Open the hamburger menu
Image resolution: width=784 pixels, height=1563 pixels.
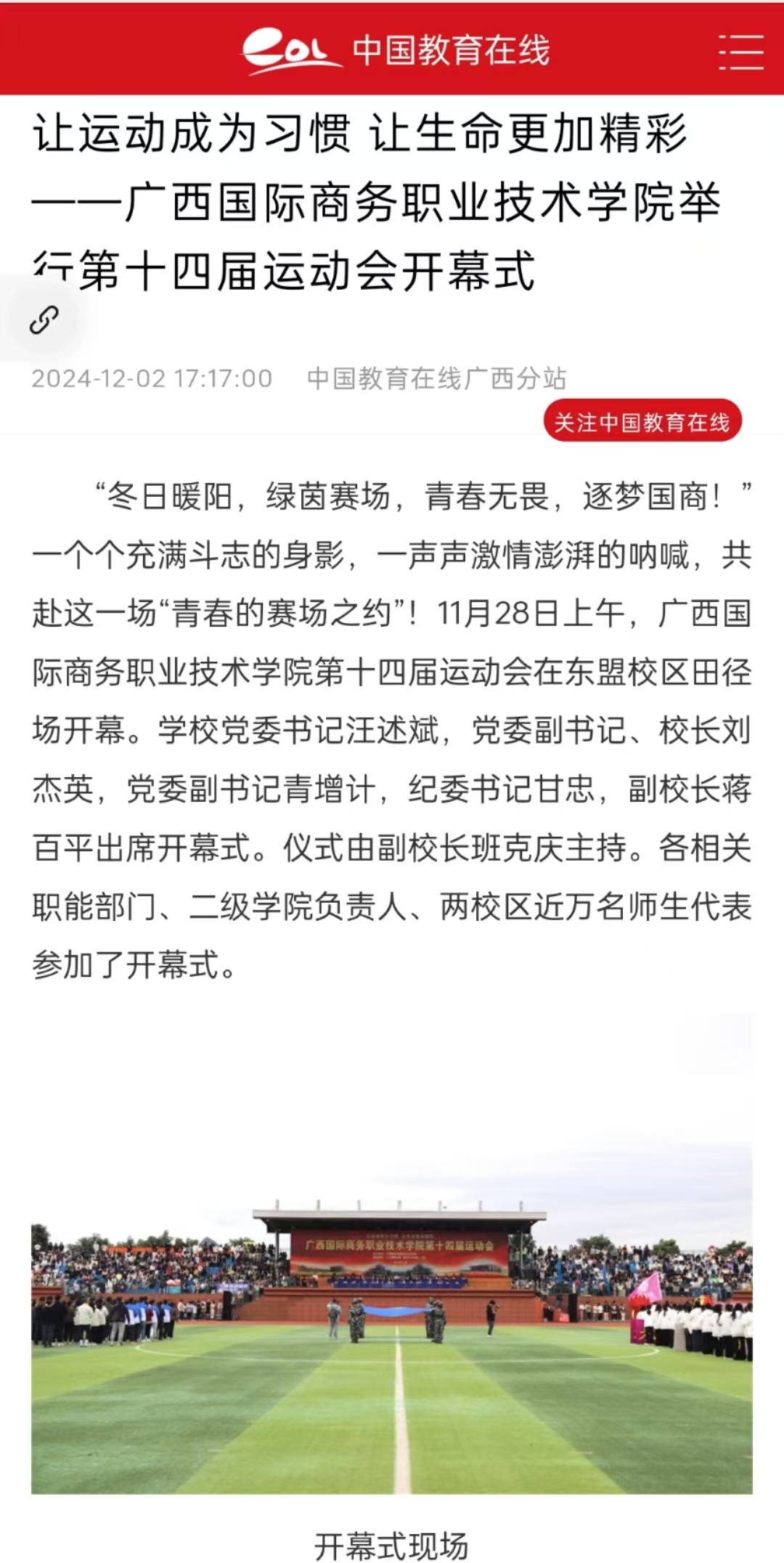(740, 52)
